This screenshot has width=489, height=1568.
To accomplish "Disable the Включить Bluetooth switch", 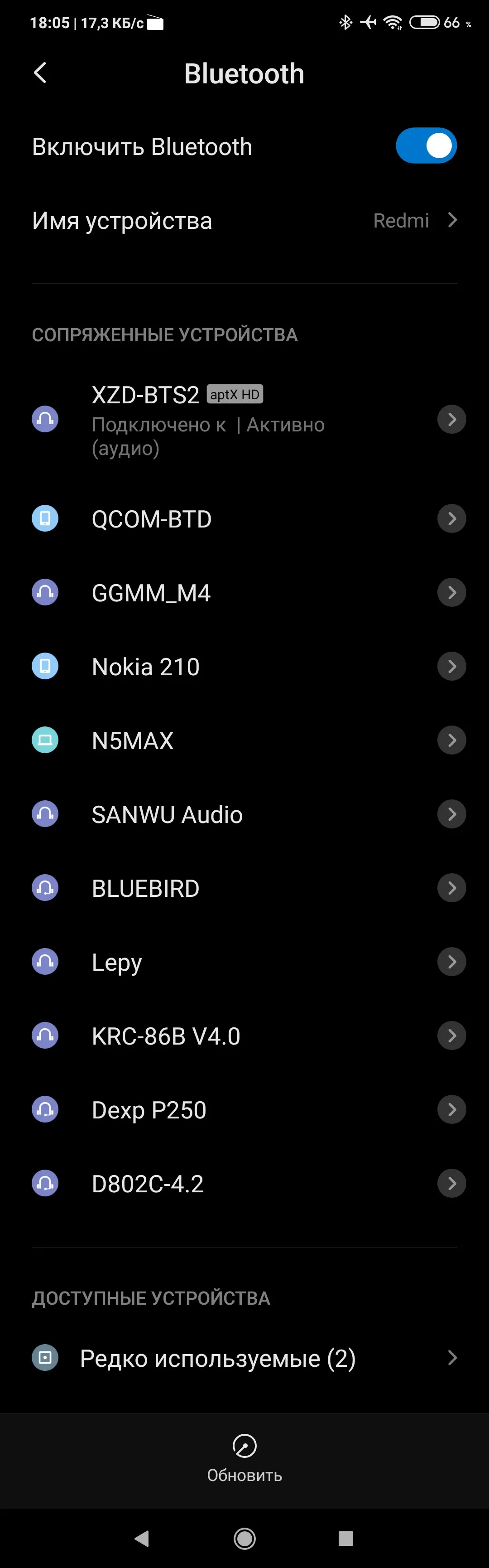I will (x=426, y=146).
